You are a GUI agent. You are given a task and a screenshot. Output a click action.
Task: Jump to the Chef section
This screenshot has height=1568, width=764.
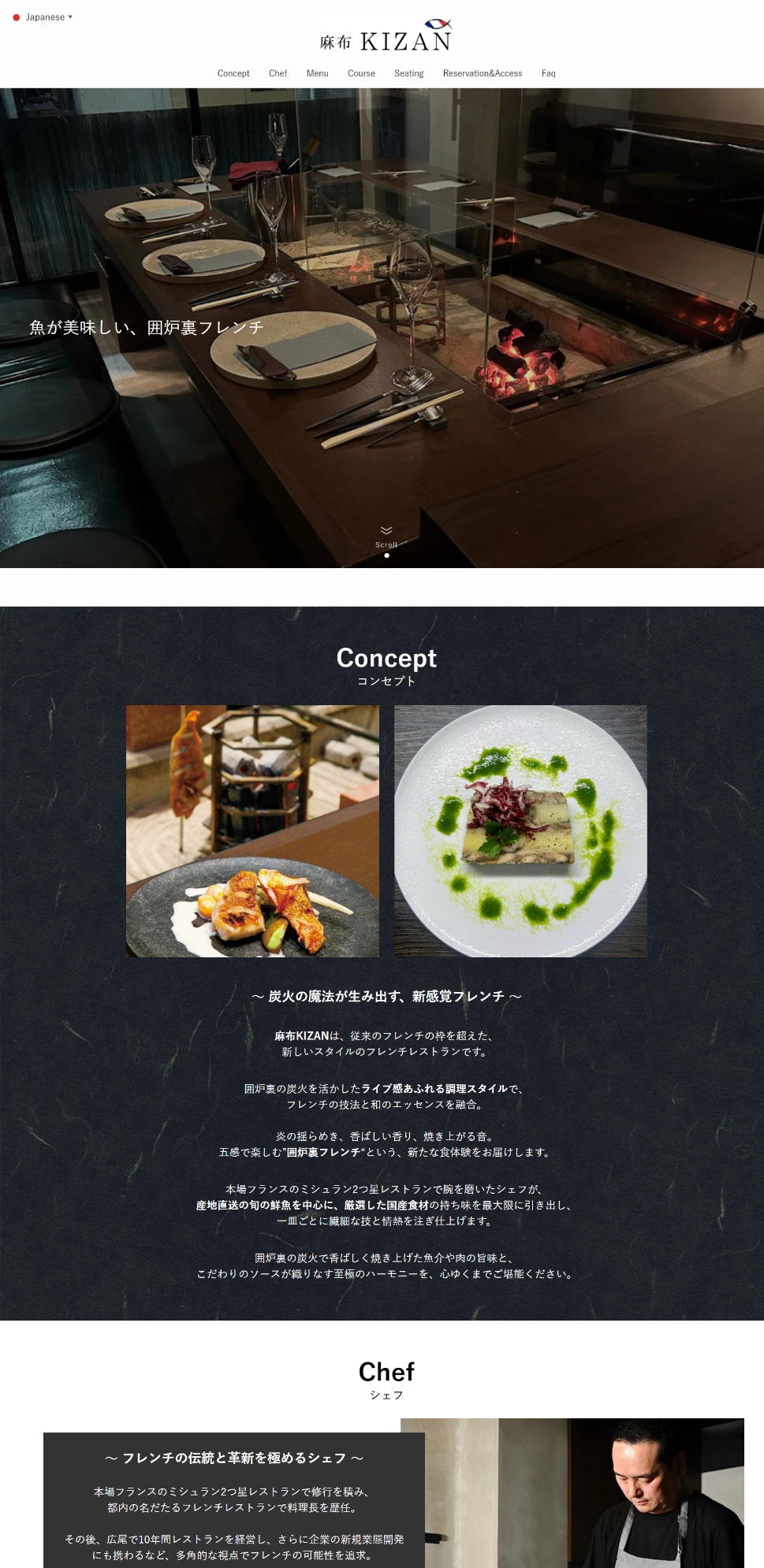(278, 73)
